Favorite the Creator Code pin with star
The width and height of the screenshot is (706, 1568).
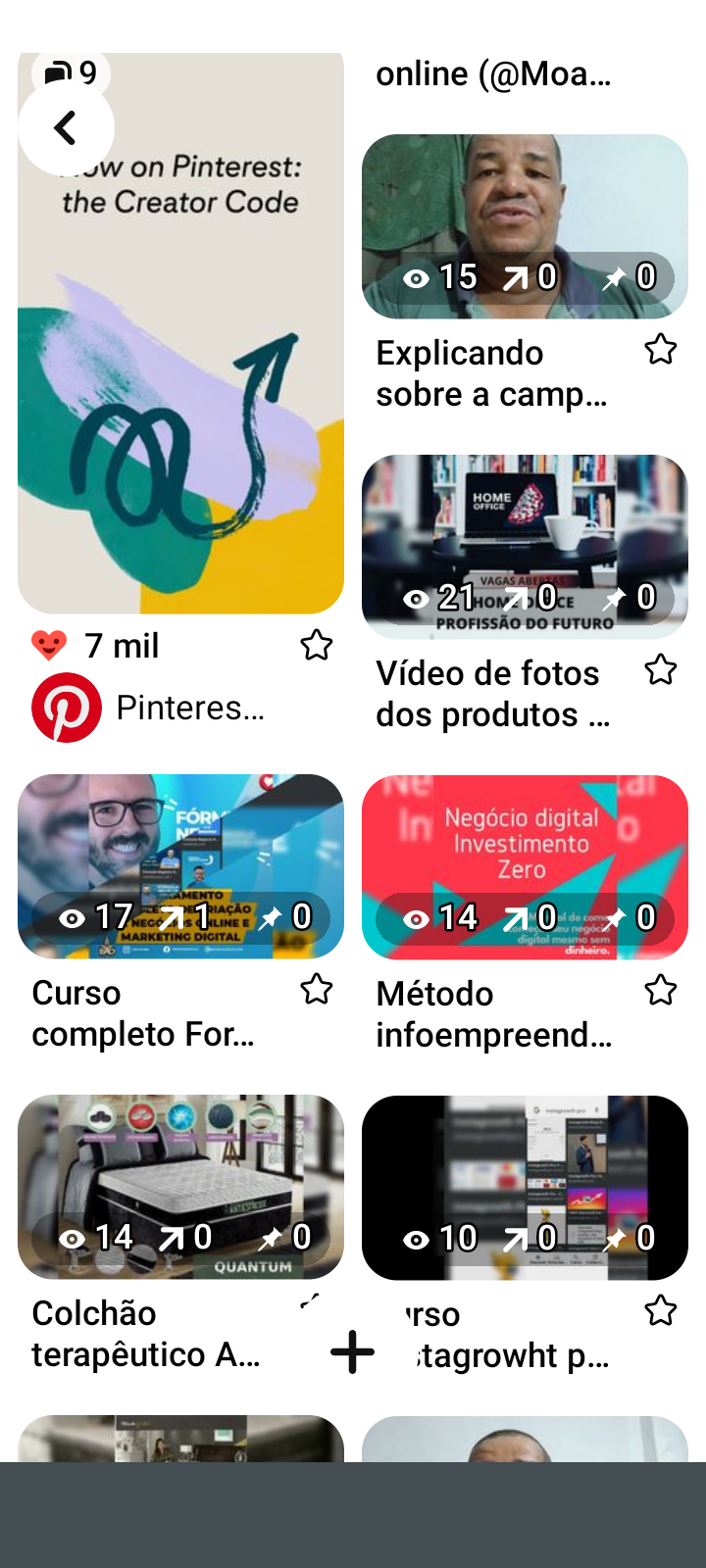(316, 646)
